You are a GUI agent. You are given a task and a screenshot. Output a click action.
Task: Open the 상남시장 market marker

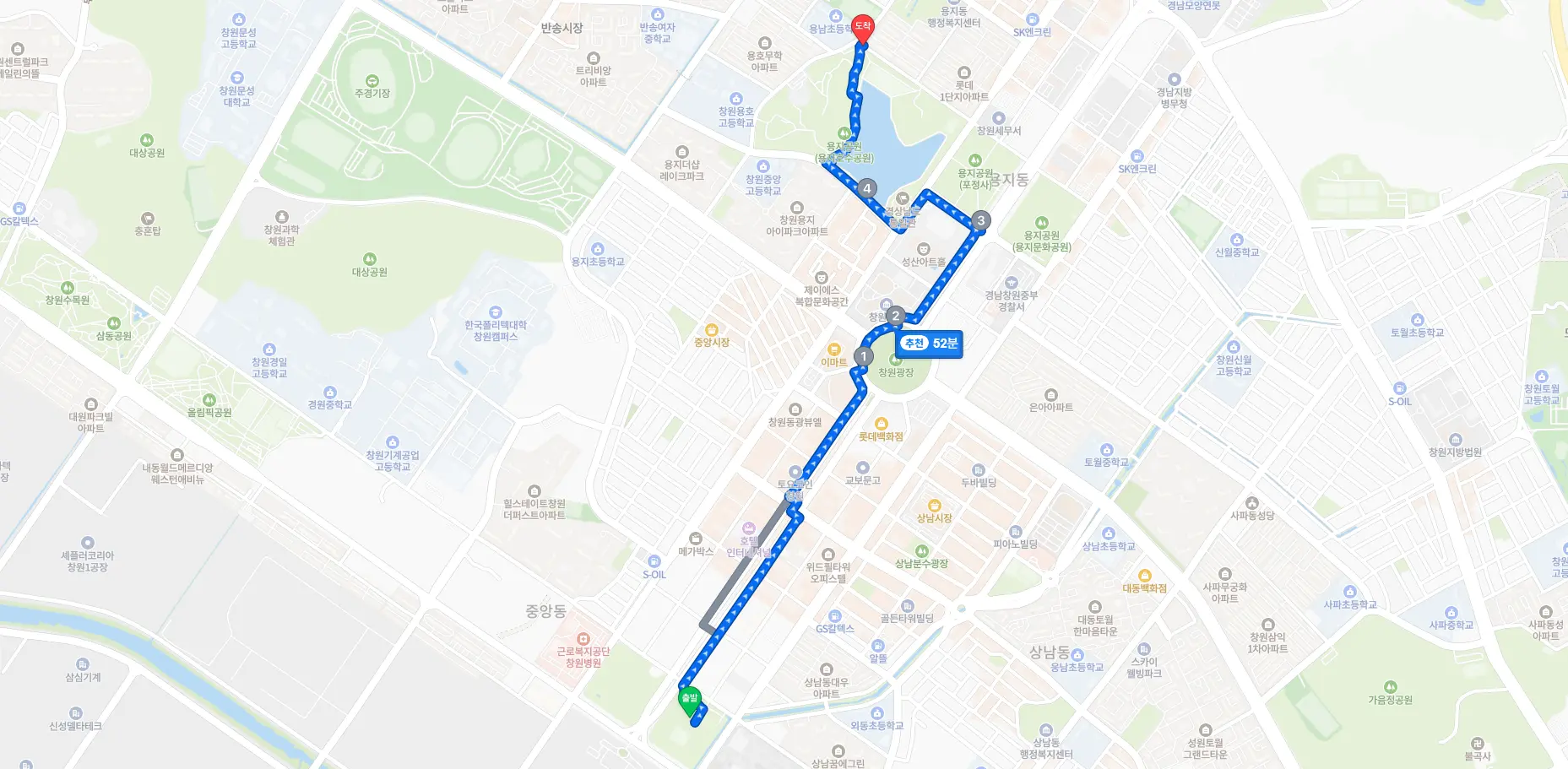[934, 506]
